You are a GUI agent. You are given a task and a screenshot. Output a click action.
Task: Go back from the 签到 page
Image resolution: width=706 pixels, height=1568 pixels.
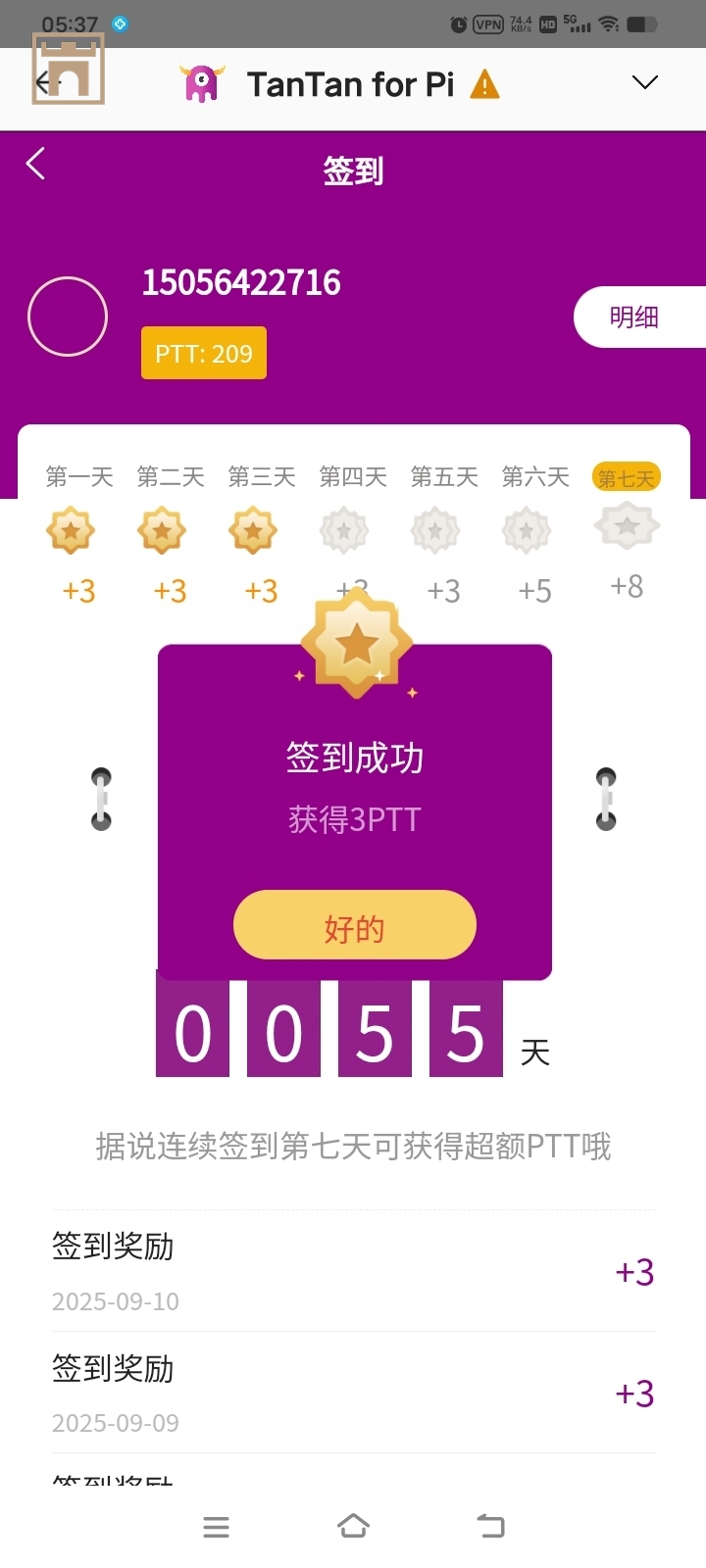36,164
